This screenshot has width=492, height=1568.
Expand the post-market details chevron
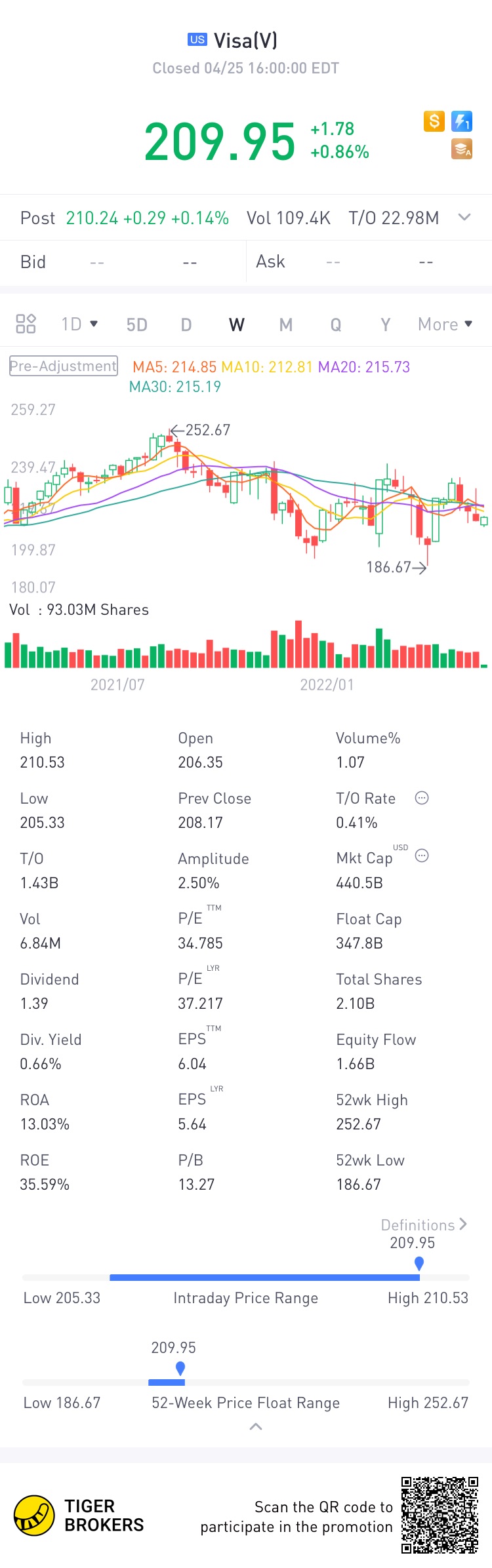click(x=464, y=218)
